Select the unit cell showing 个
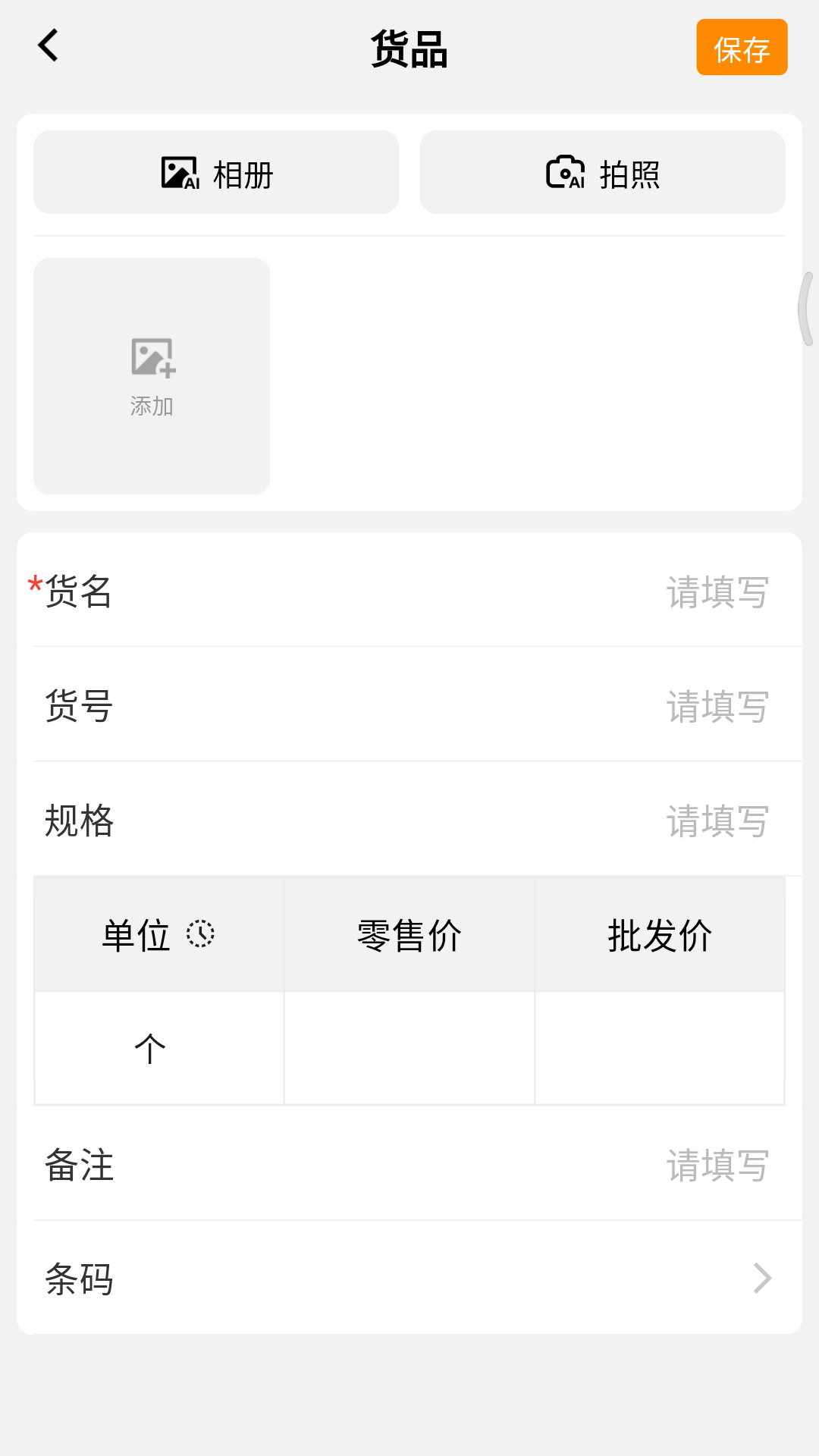 pyautogui.click(x=152, y=1049)
